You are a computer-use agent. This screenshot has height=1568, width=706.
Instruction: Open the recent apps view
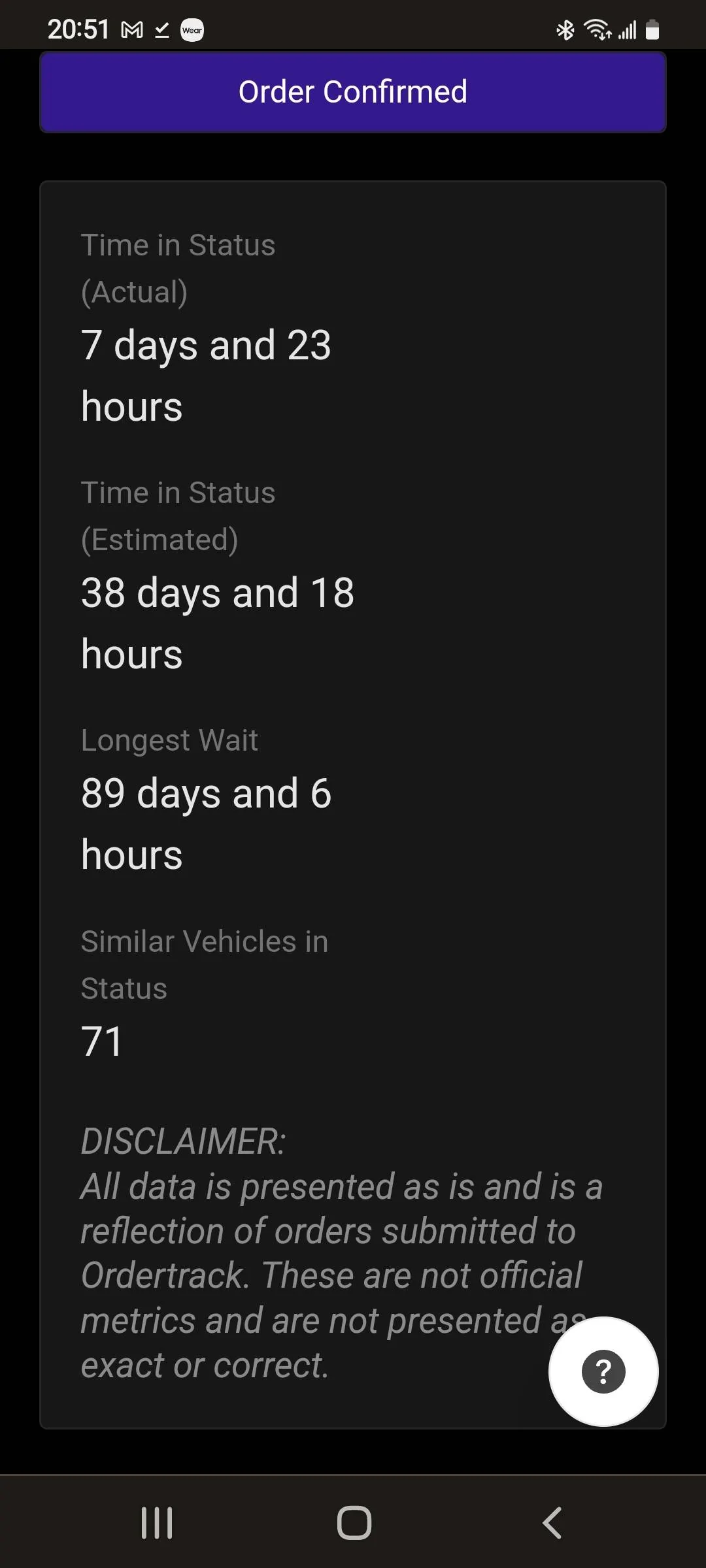[x=157, y=1523]
